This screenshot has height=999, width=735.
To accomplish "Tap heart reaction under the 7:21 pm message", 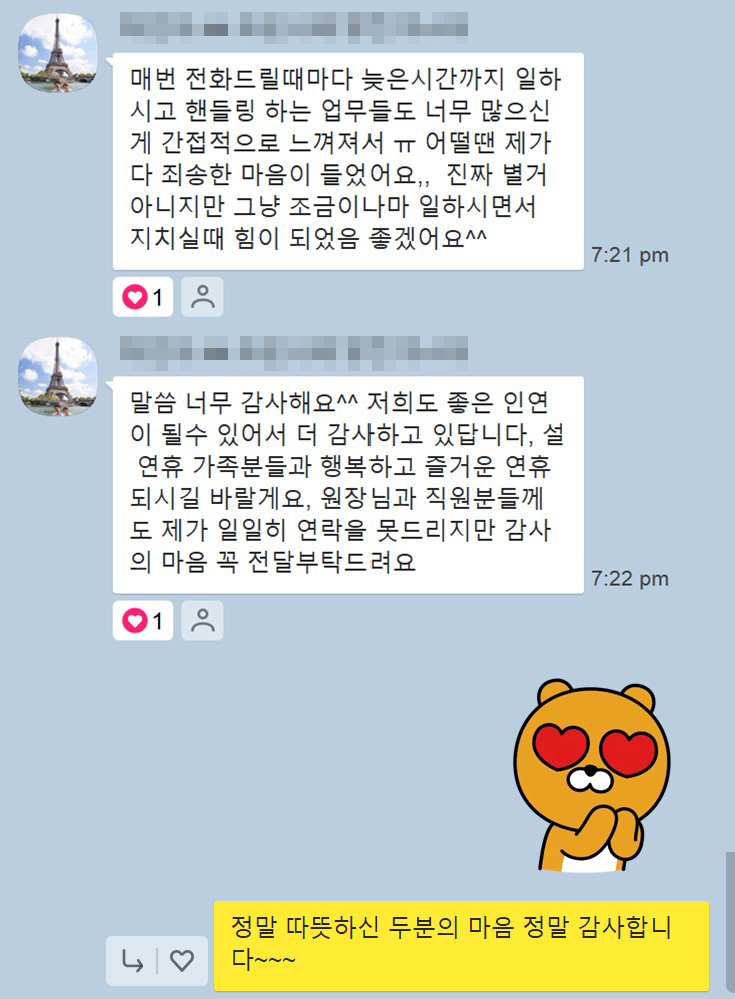I will coord(143,297).
